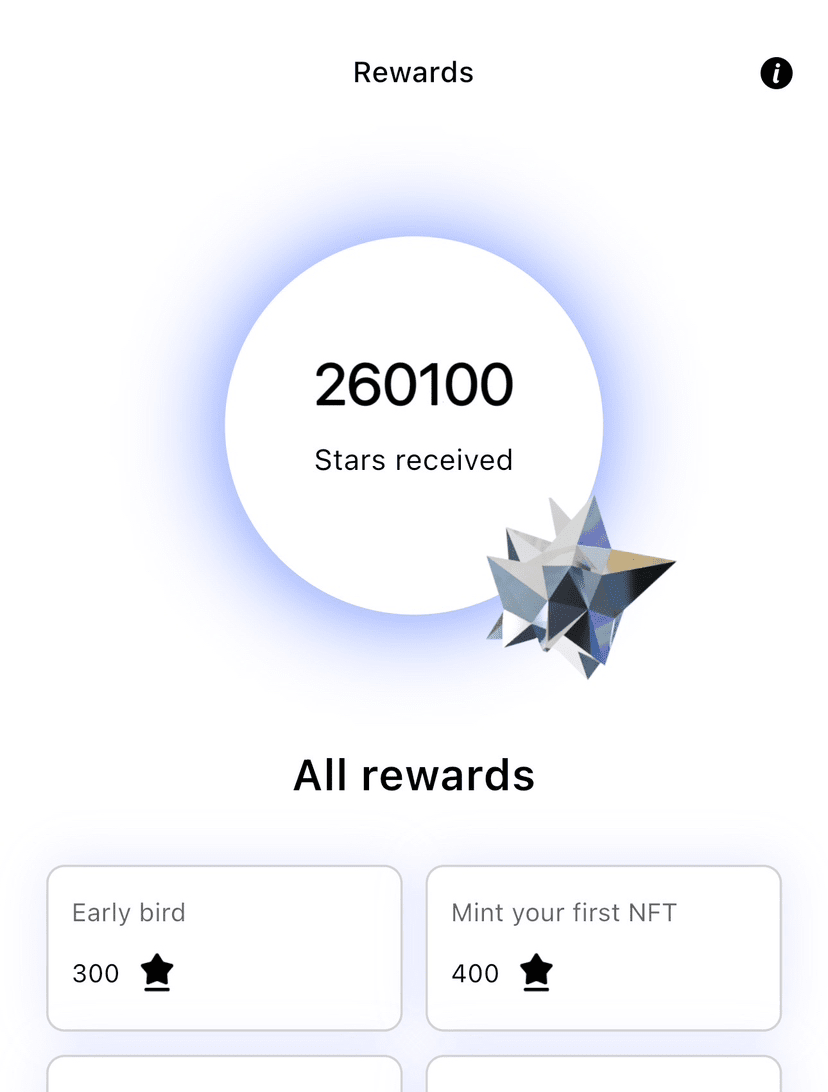Open the Early bird reward card
This screenshot has height=1092, width=828.
click(x=224, y=947)
